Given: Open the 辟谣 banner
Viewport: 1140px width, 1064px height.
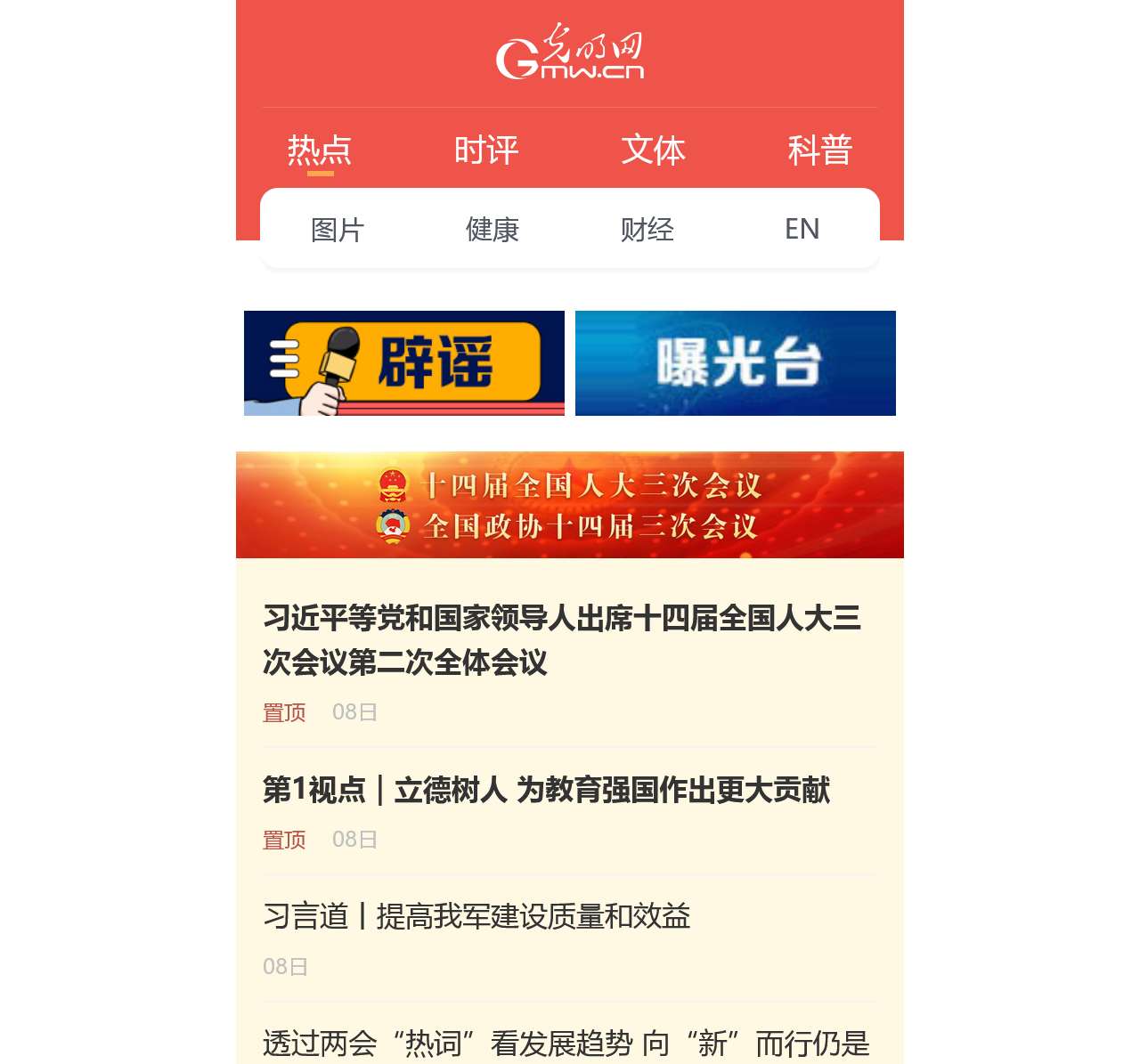Looking at the screenshot, I should [x=404, y=363].
